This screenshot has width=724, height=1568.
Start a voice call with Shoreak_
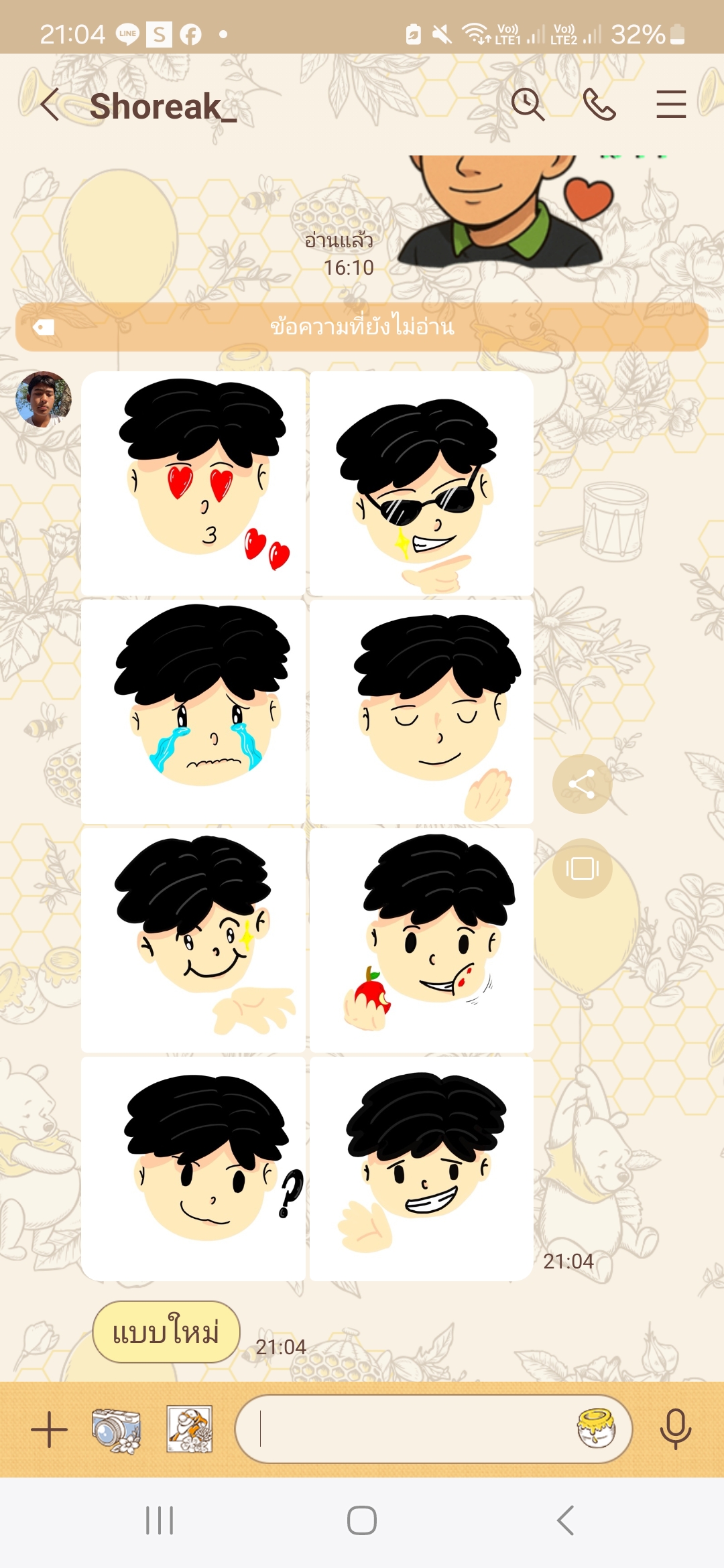point(599,105)
